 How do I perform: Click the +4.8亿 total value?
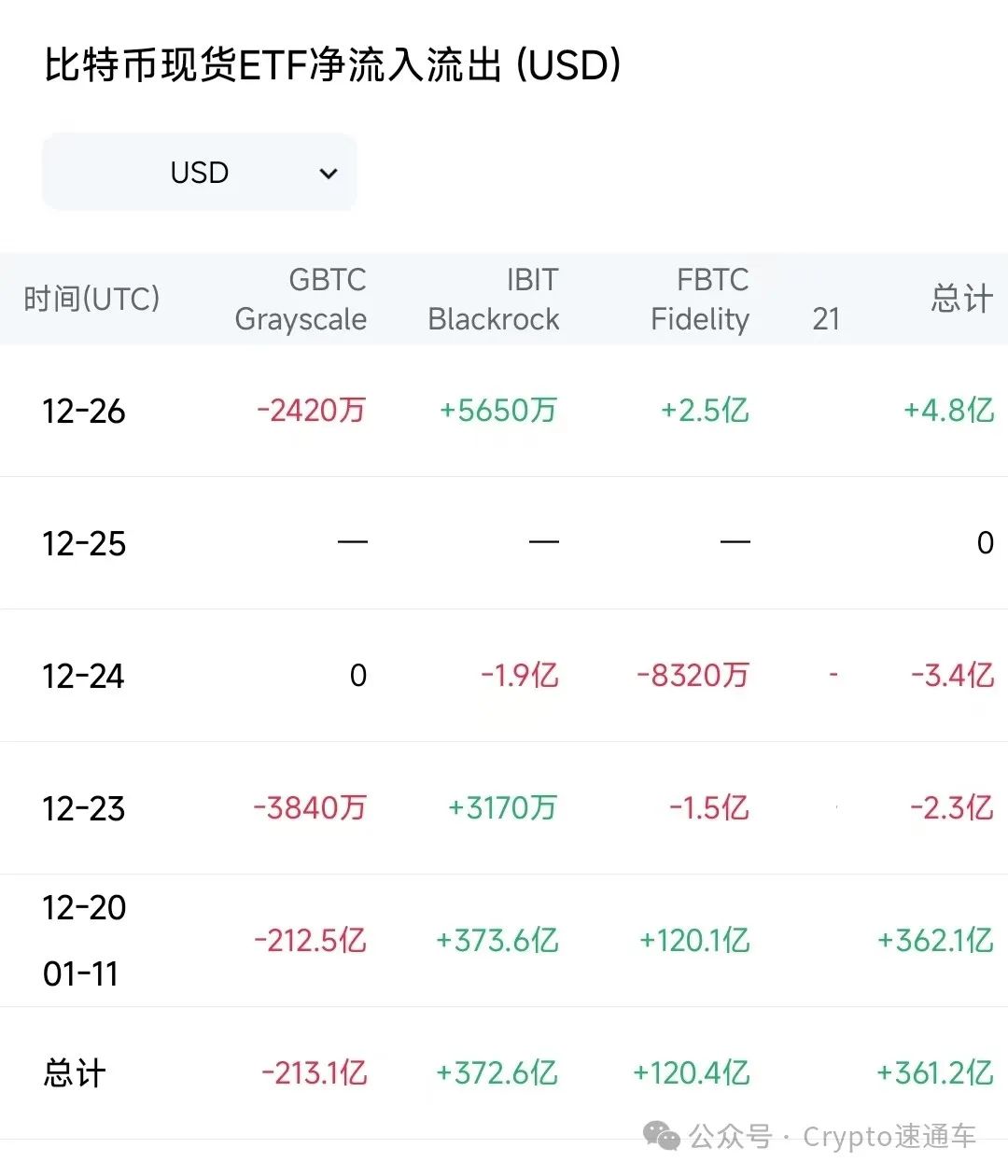pos(949,412)
